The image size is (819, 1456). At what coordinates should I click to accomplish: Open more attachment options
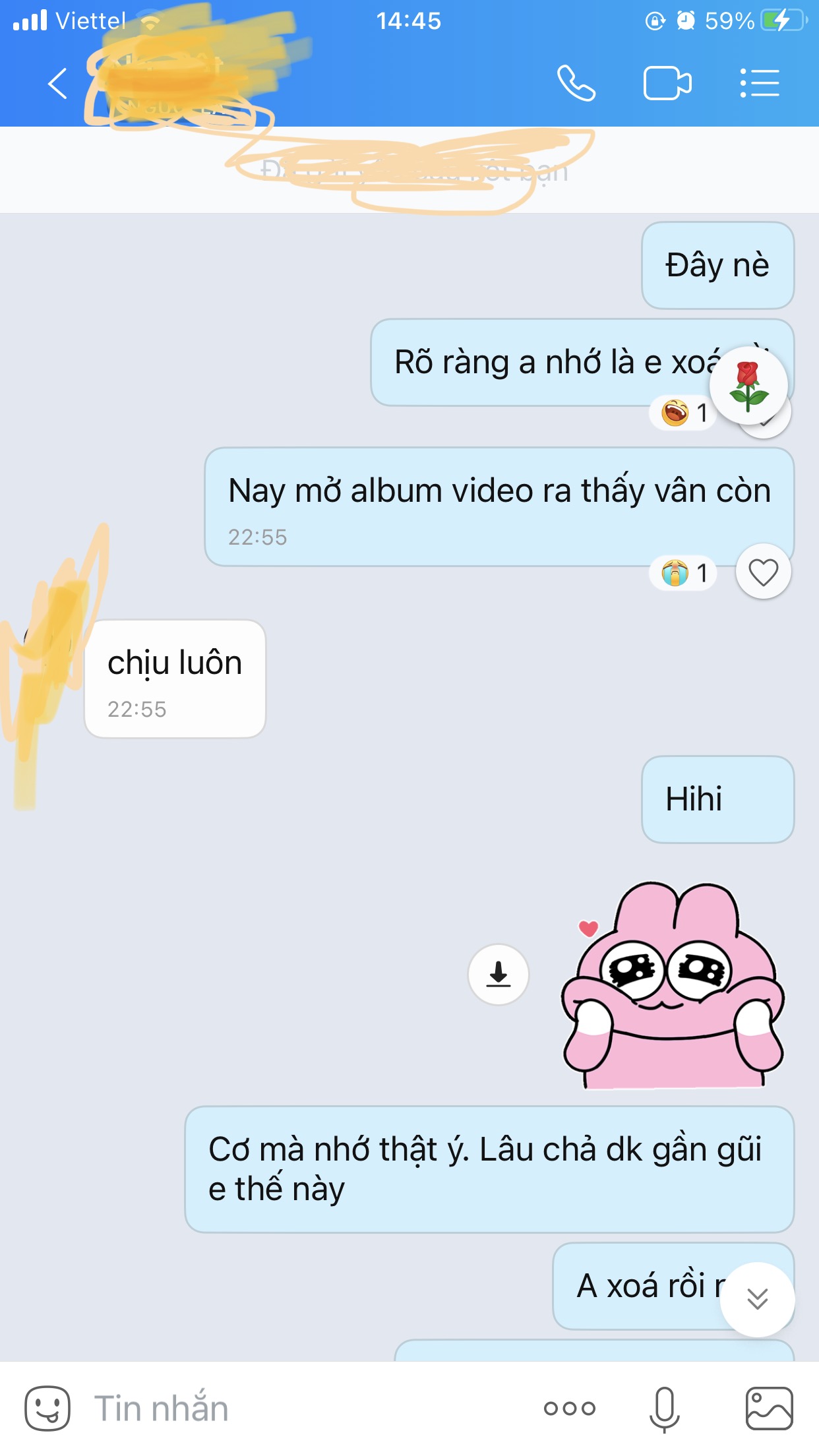coord(569,1409)
